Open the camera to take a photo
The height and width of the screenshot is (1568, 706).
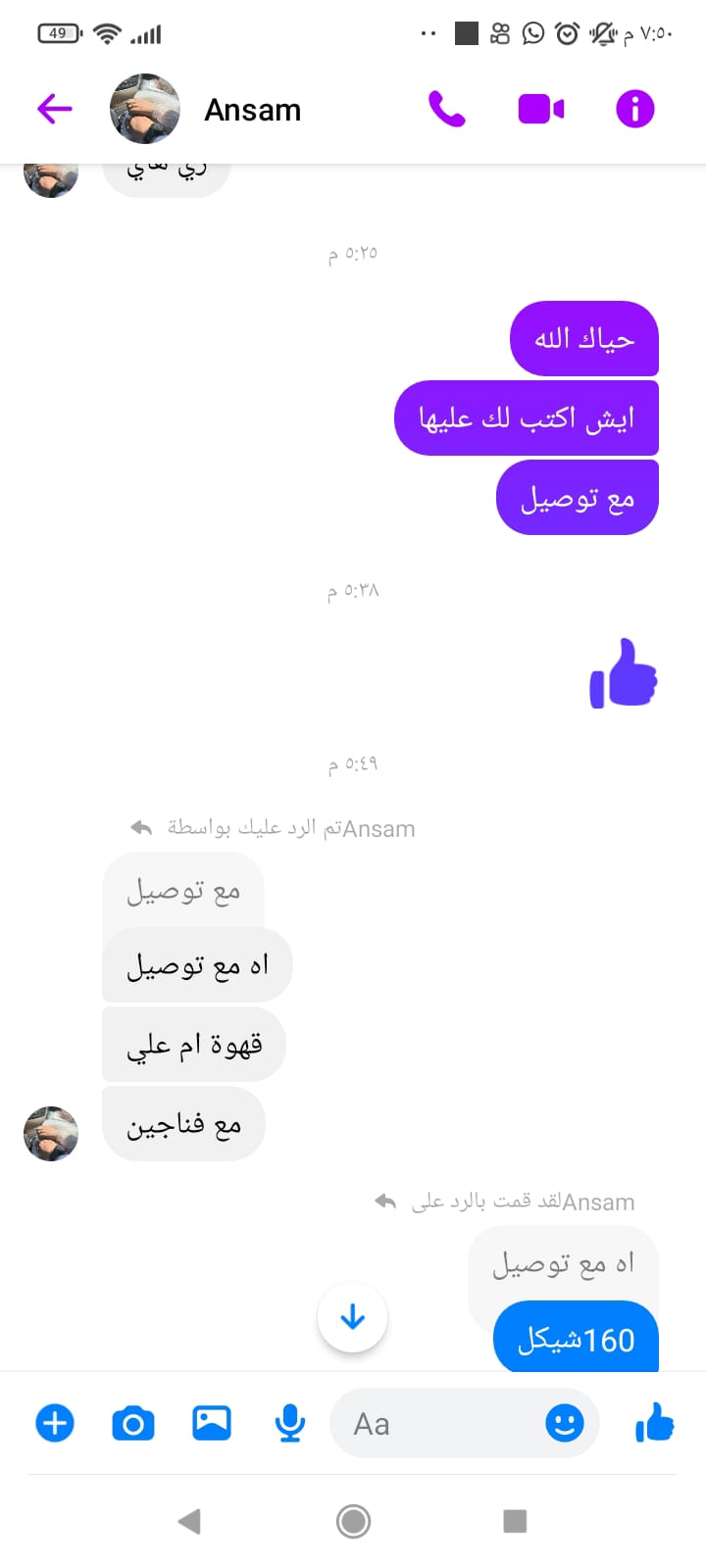point(133,1423)
